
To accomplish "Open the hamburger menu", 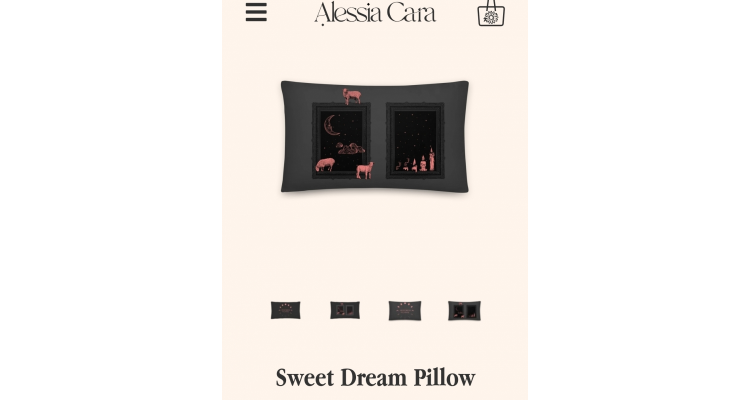I will [256, 12].
